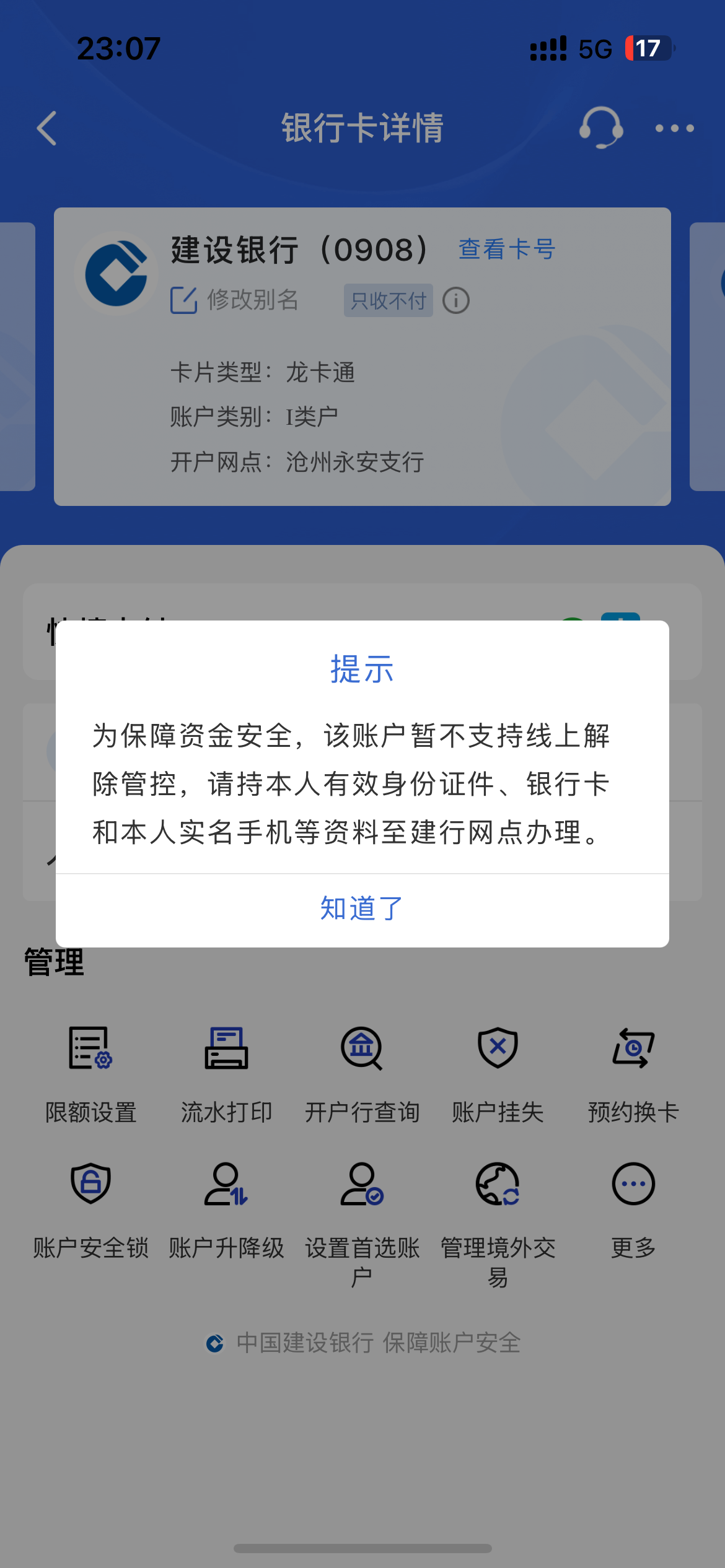Edit card alias via 修改别名
The height and width of the screenshot is (1568, 725).
tap(235, 300)
